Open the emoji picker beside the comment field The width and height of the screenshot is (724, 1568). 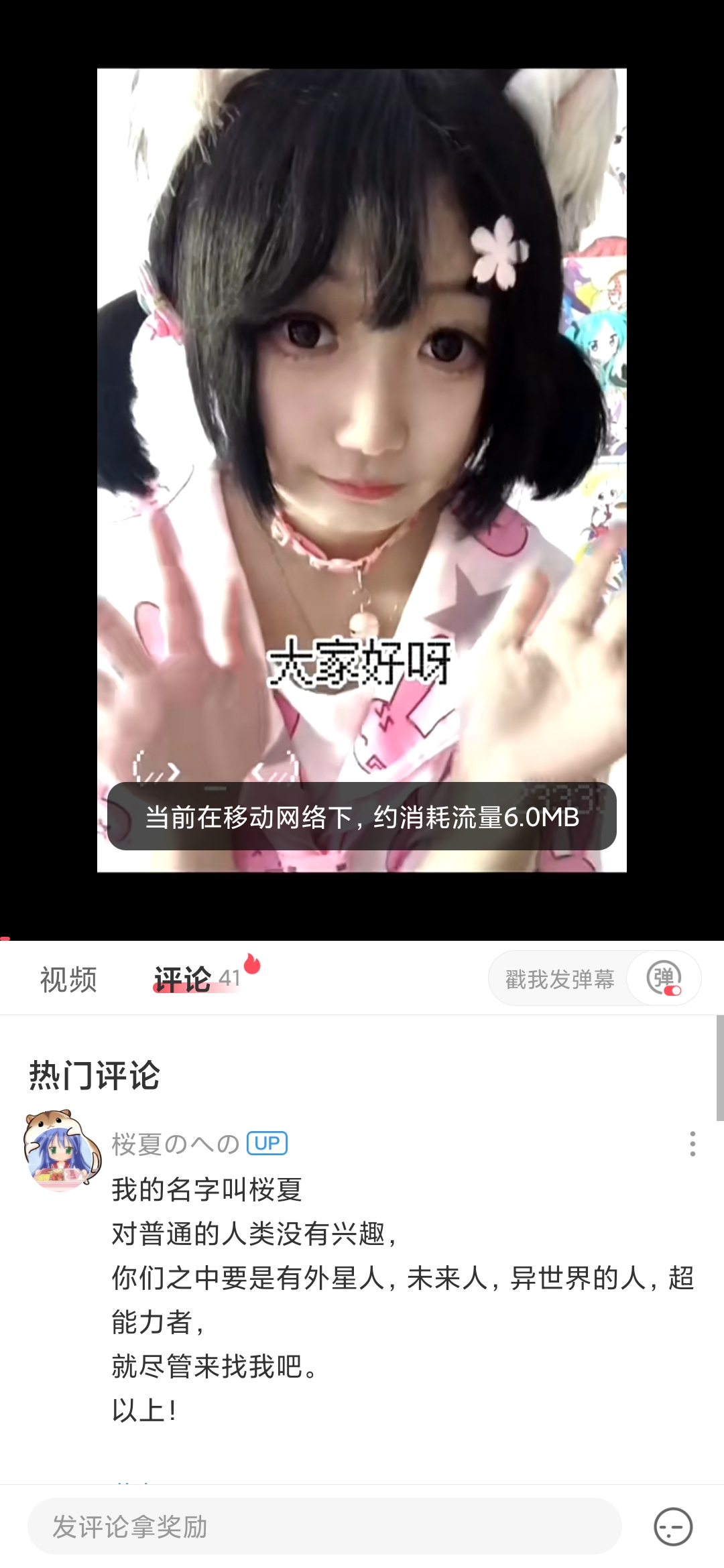point(673,1526)
